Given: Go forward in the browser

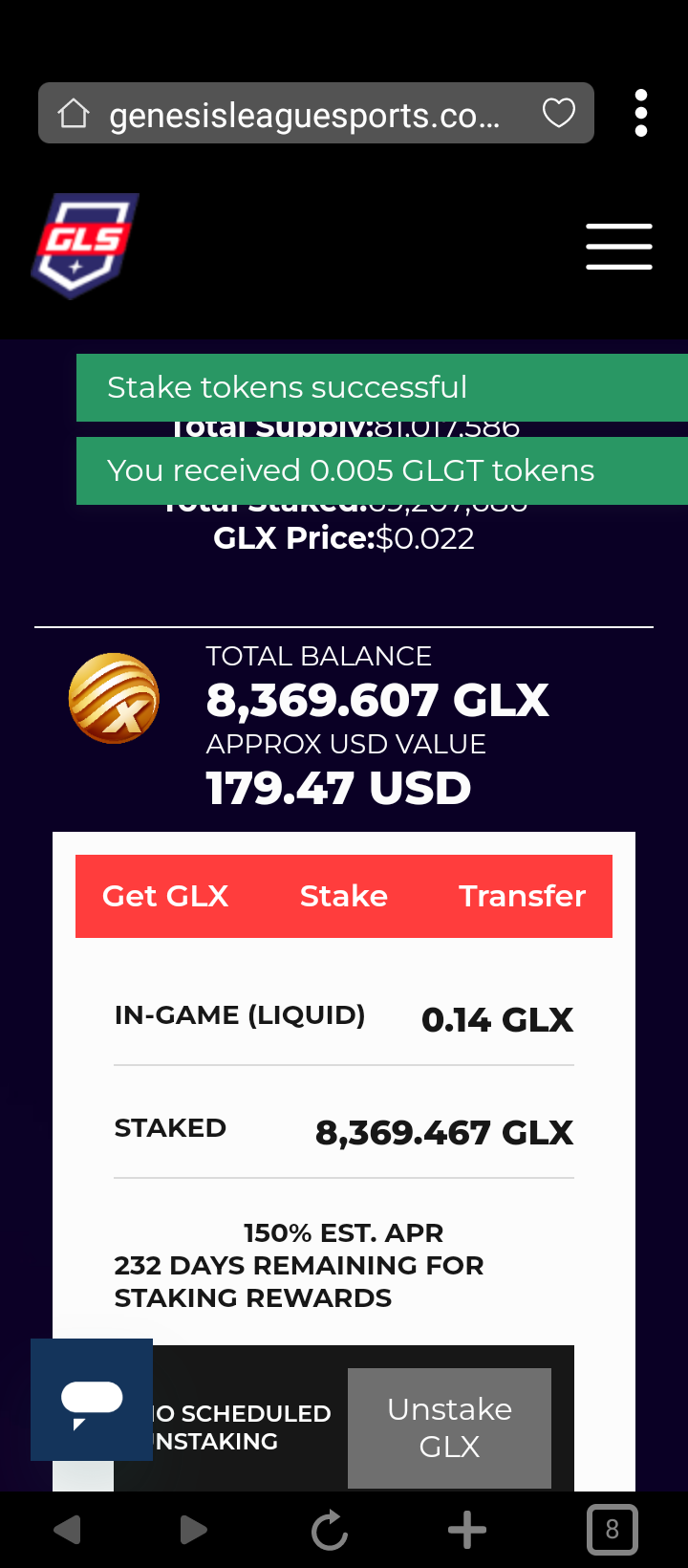Looking at the screenshot, I should (x=193, y=1530).
